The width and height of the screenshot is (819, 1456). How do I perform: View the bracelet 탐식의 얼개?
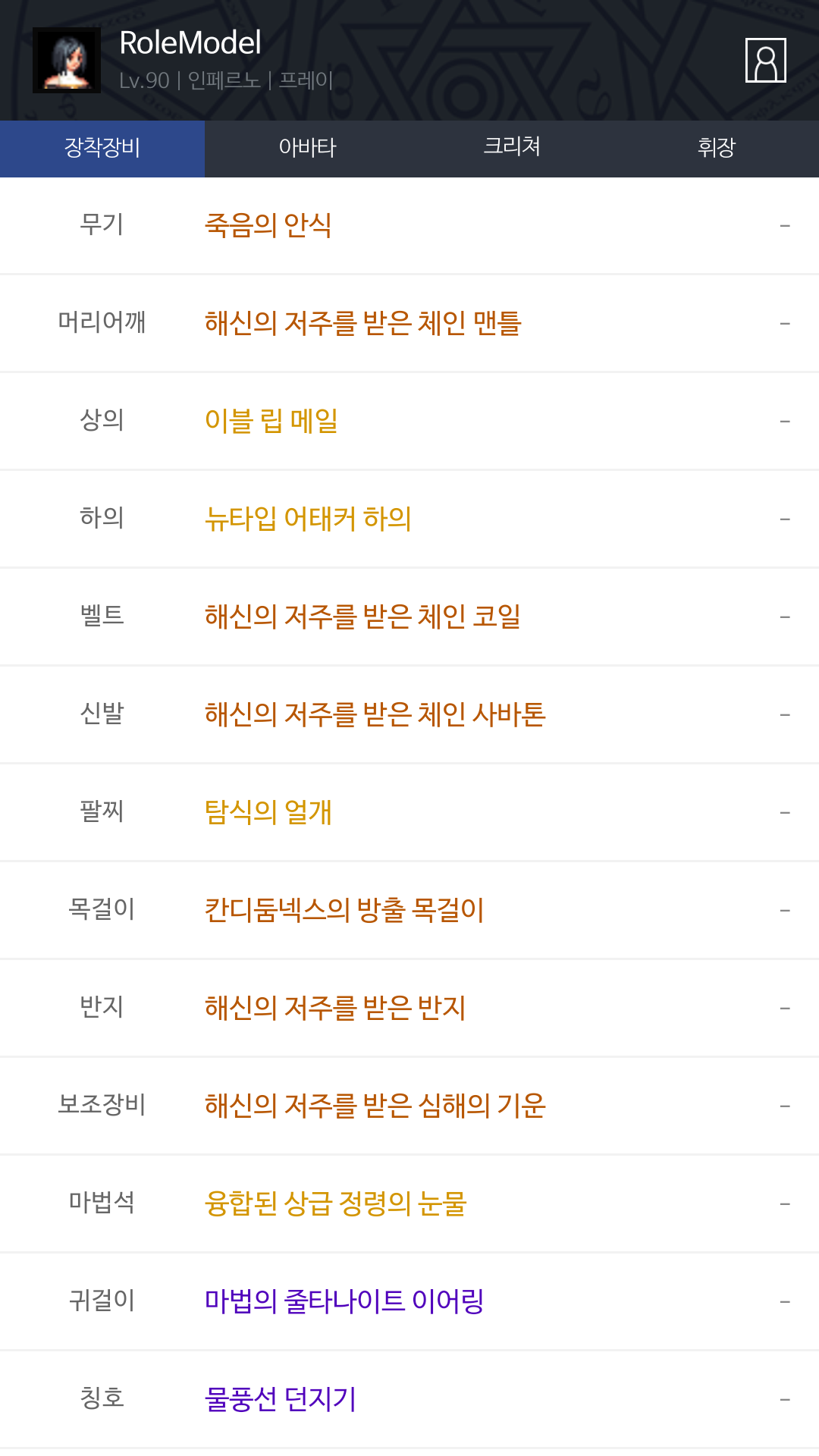(268, 812)
